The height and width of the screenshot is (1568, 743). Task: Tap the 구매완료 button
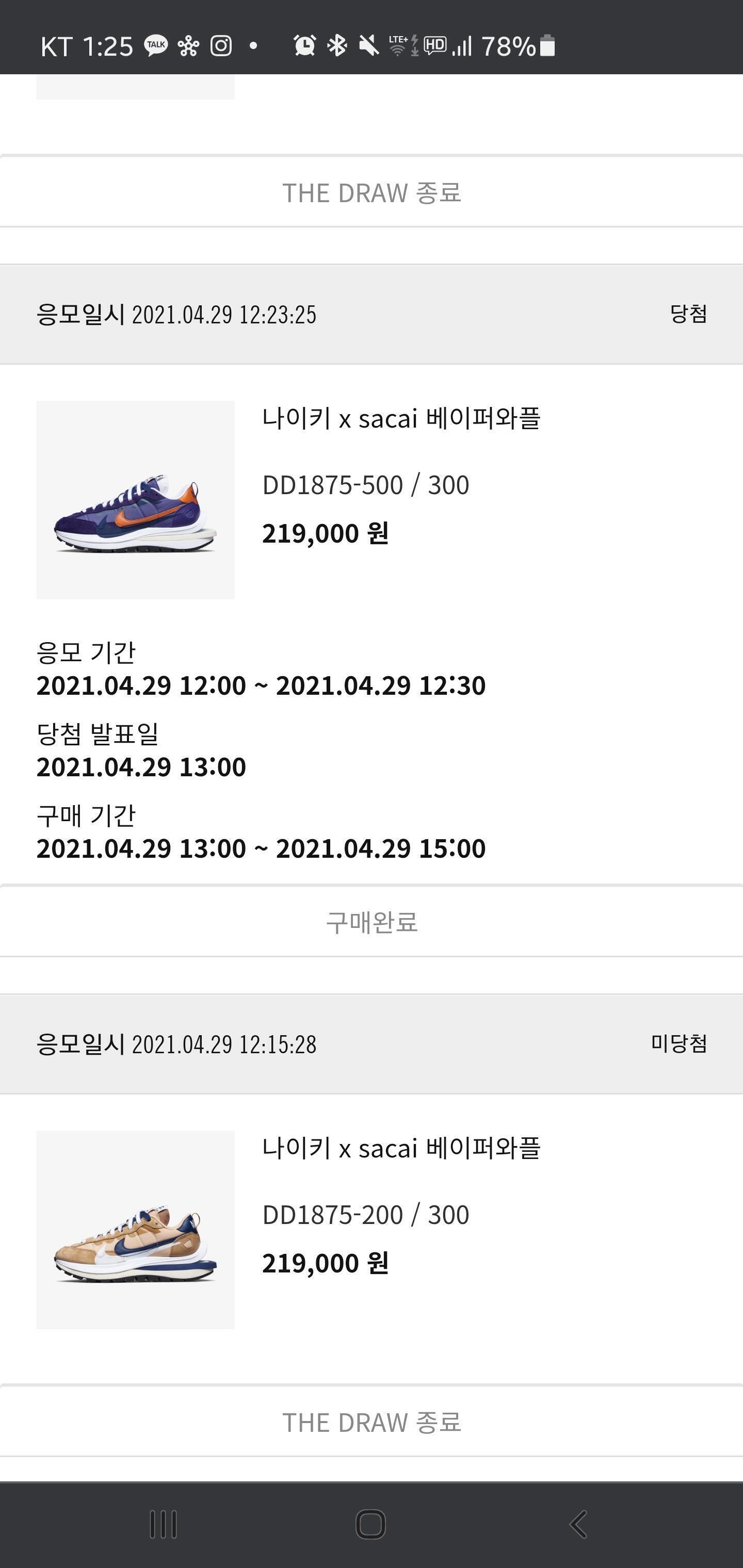tap(372, 922)
